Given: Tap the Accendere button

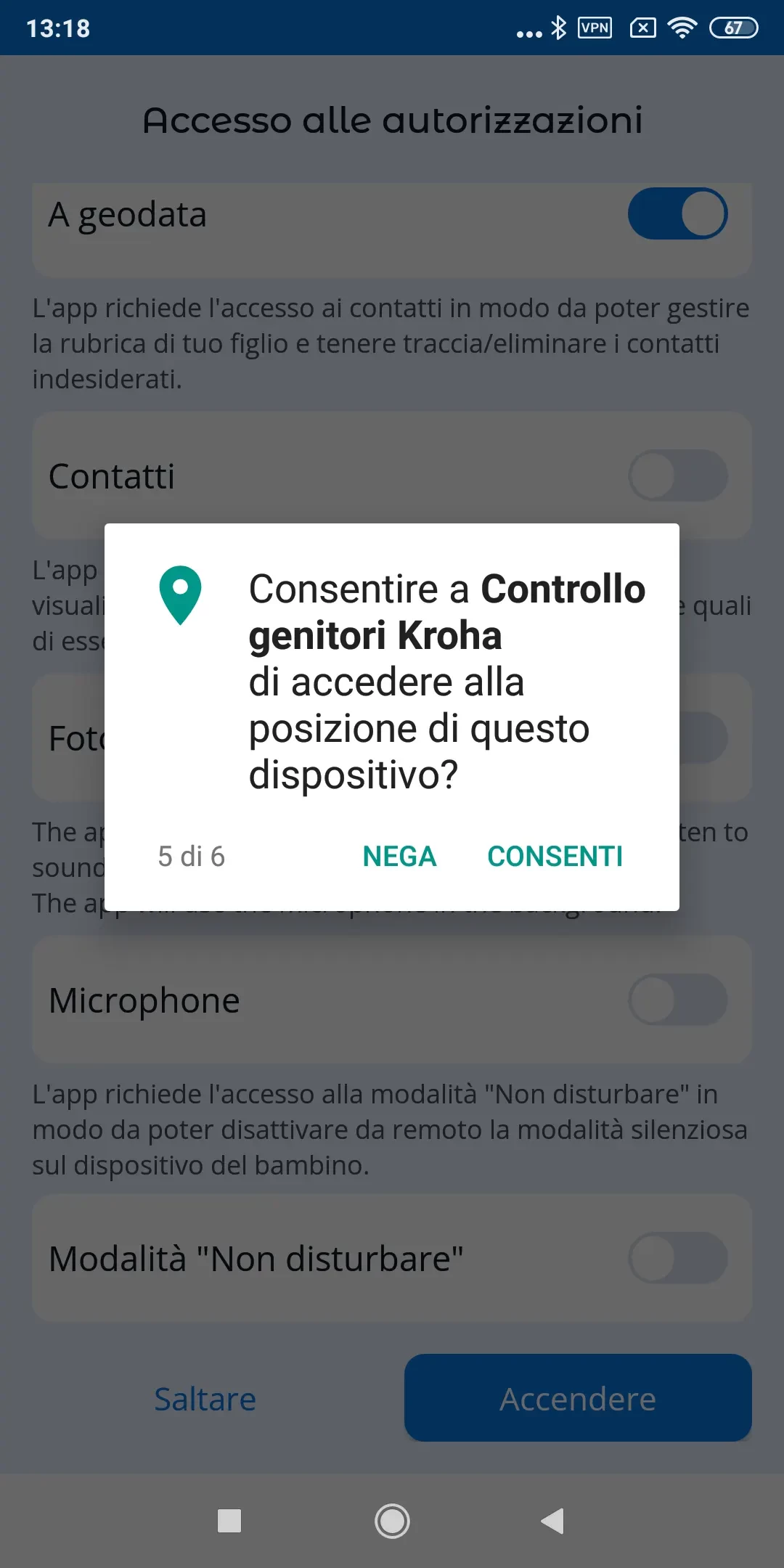Looking at the screenshot, I should pyautogui.click(x=578, y=1398).
